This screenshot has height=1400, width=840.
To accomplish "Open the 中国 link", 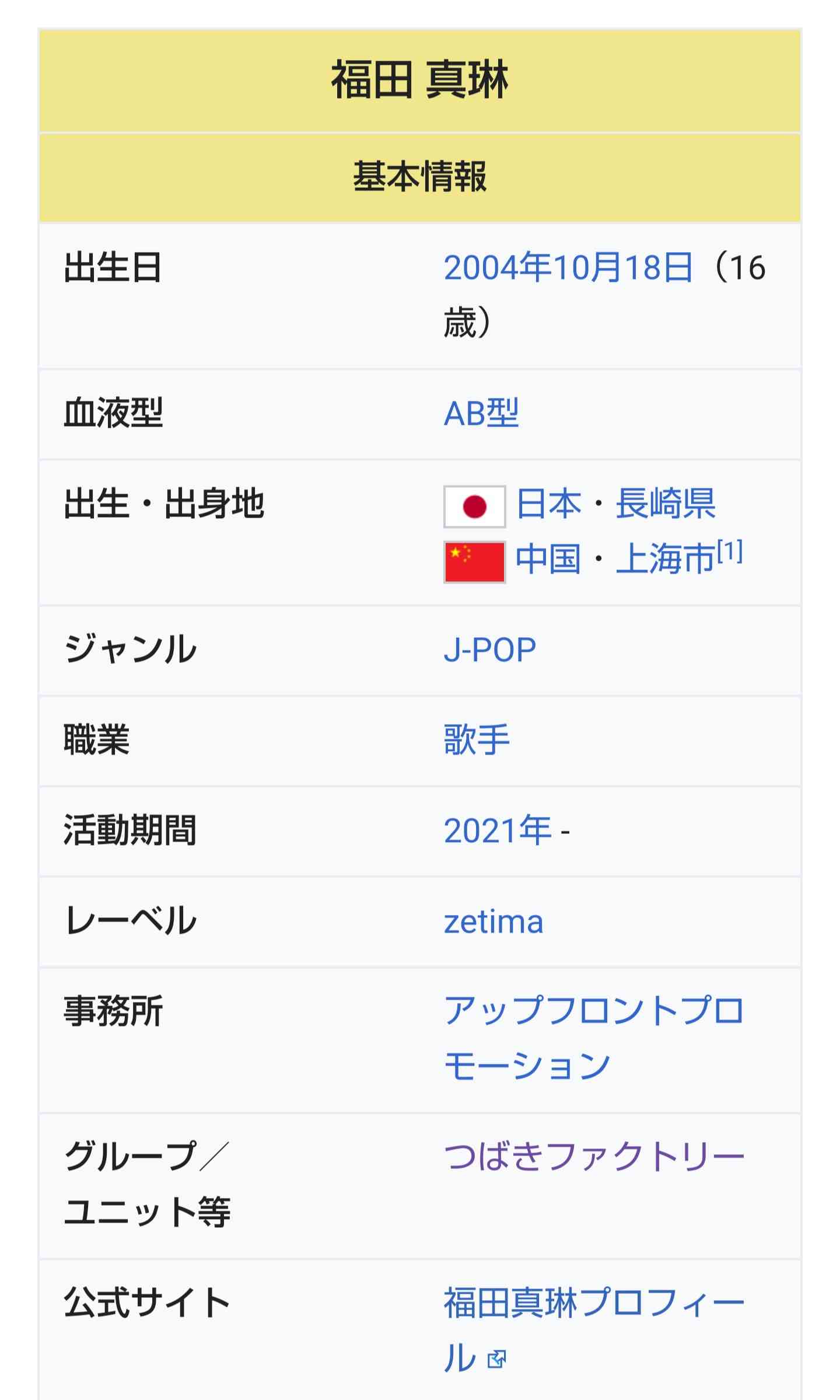I will click(548, 559).
